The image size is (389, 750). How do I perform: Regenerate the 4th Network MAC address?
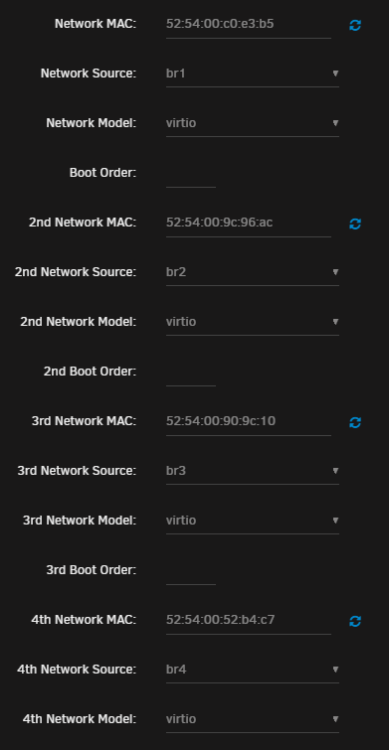(355, 621)
